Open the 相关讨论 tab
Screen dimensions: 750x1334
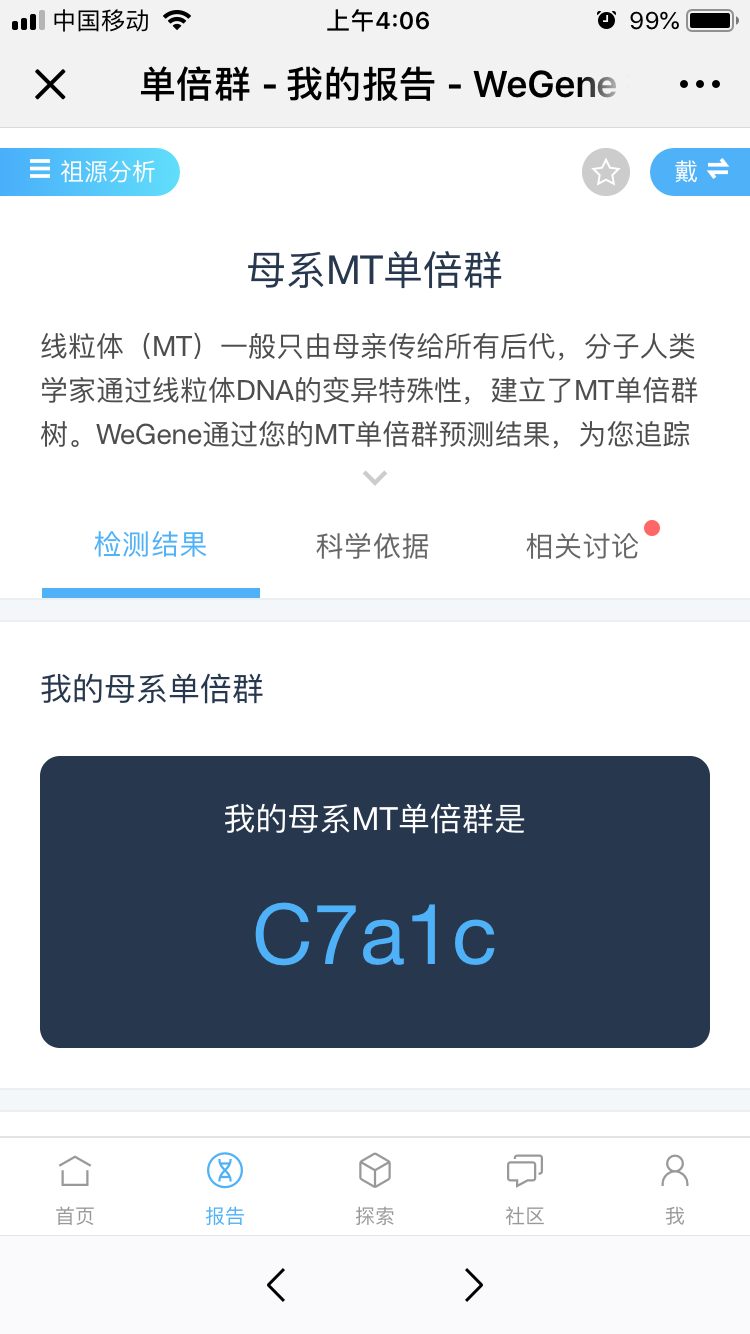point(582,546)
